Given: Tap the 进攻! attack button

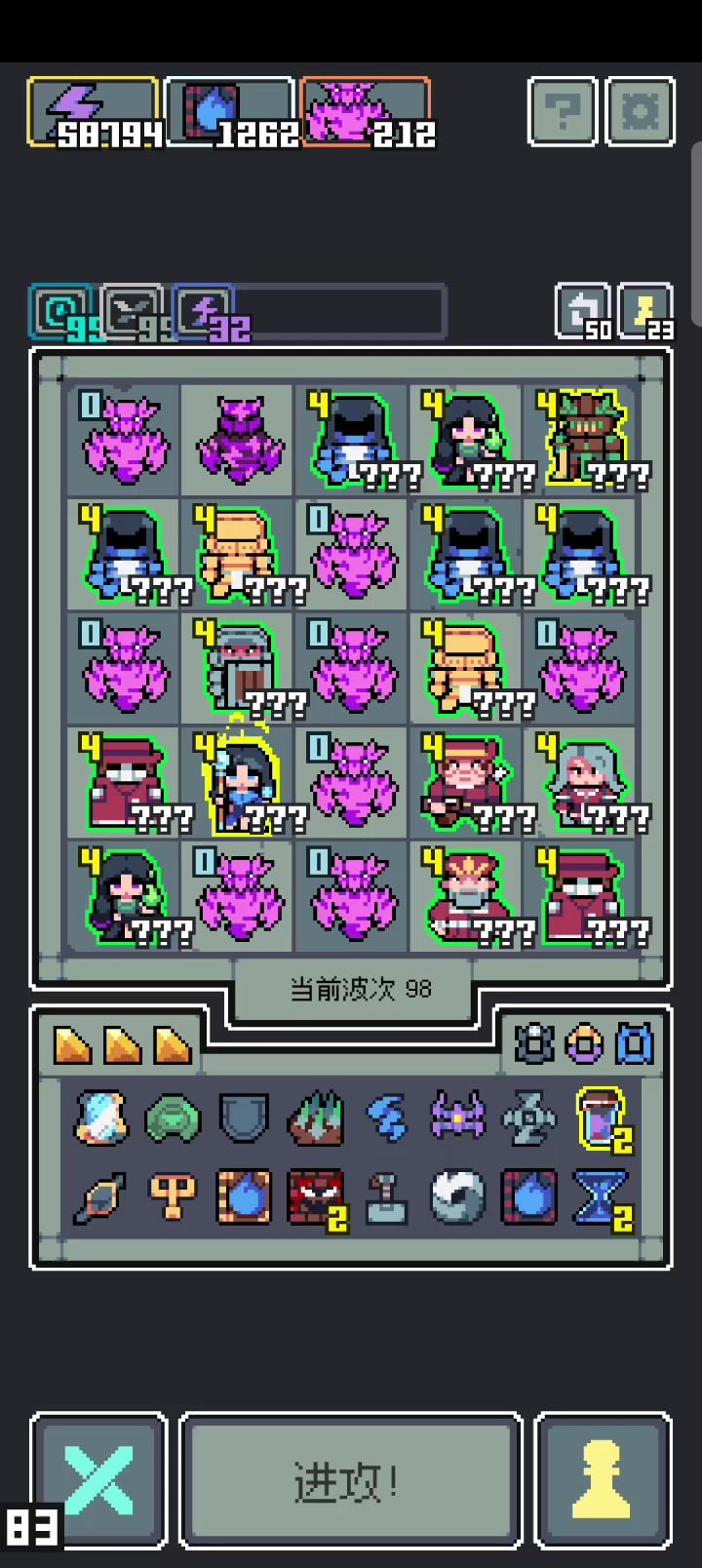Looking at the screenshot, I should (350, 1480).
